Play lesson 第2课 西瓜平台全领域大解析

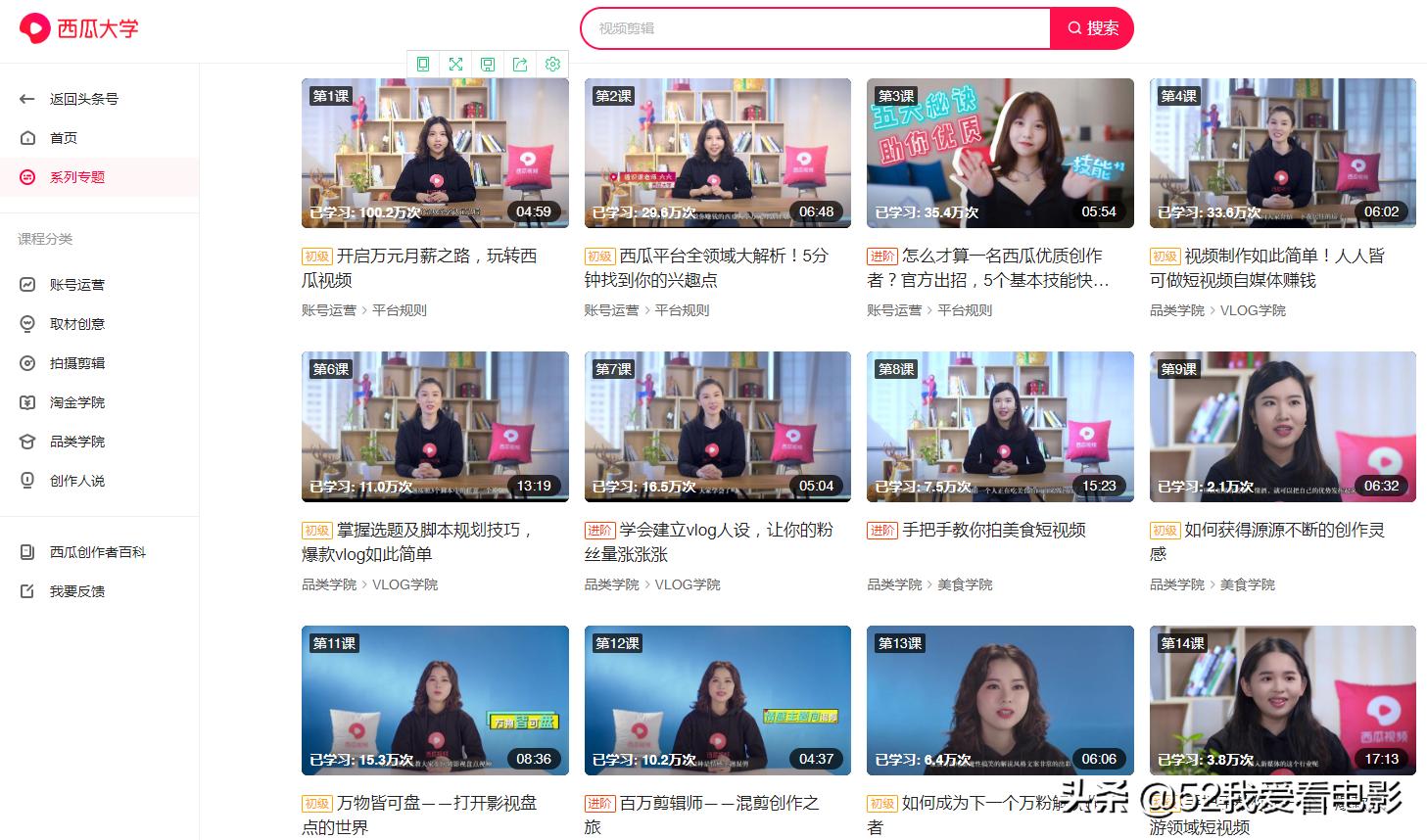pos(717,154)
